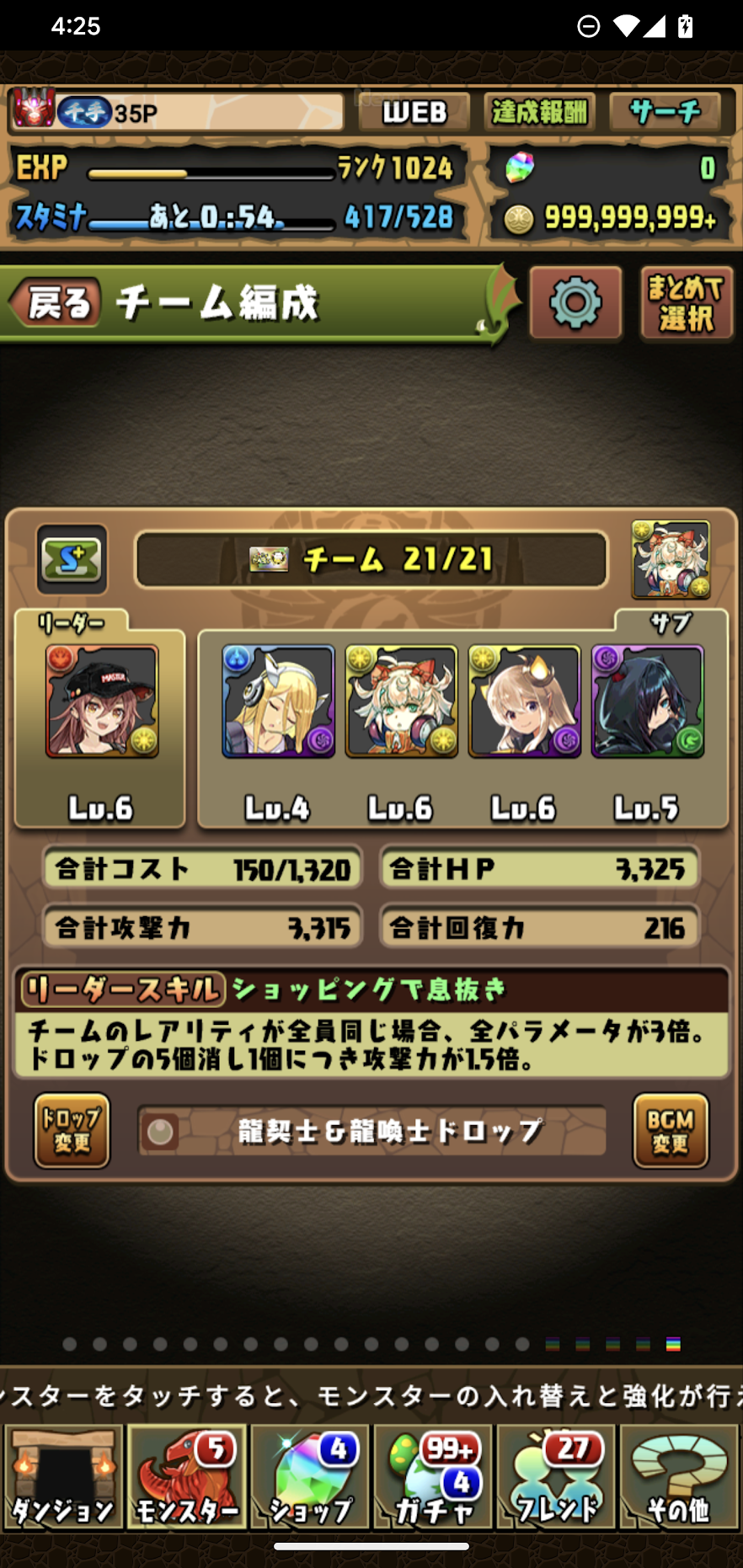Switch to the ガチャ tab

[433, 1477]
